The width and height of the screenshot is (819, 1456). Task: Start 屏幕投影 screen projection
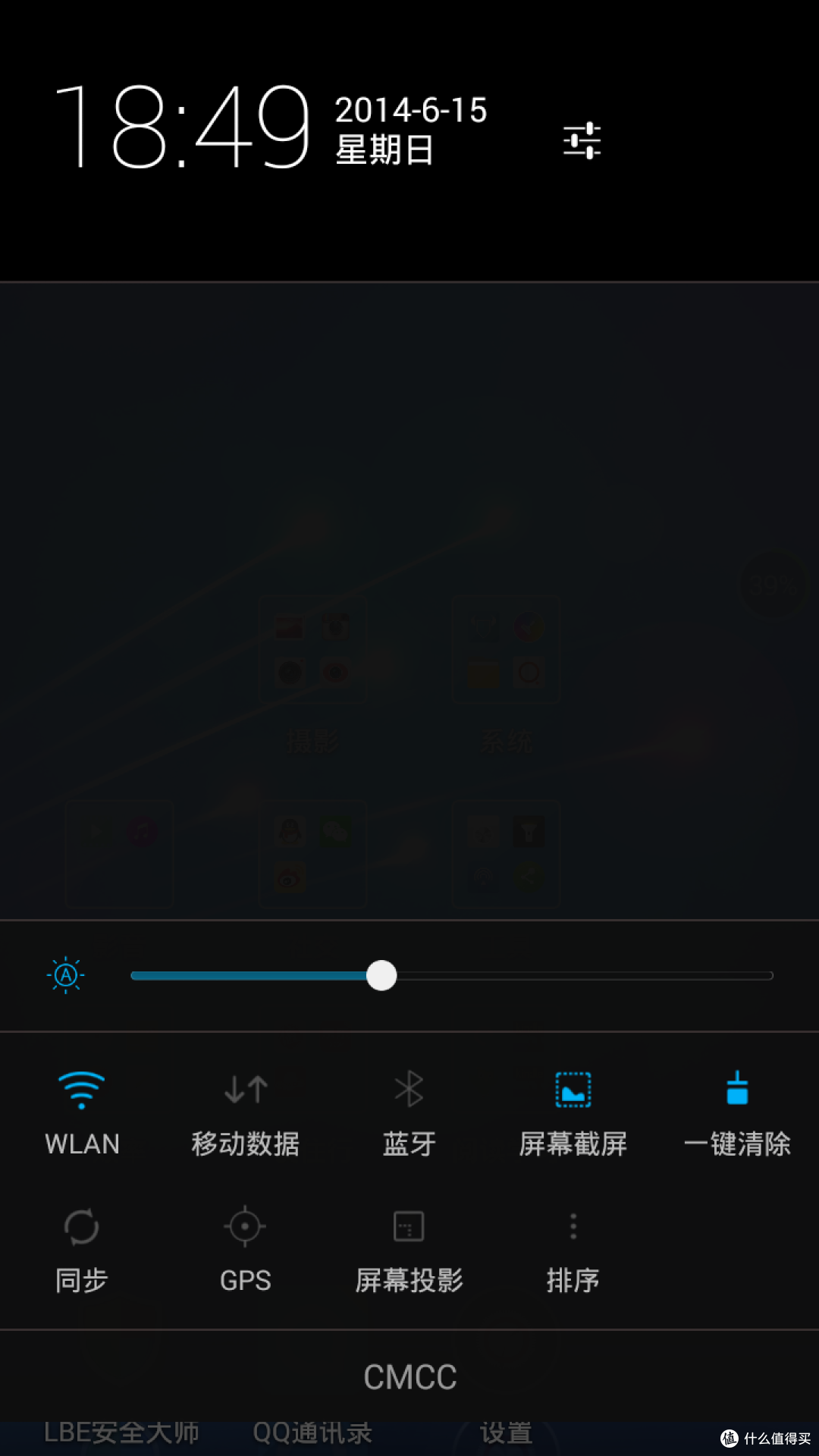409,1251
